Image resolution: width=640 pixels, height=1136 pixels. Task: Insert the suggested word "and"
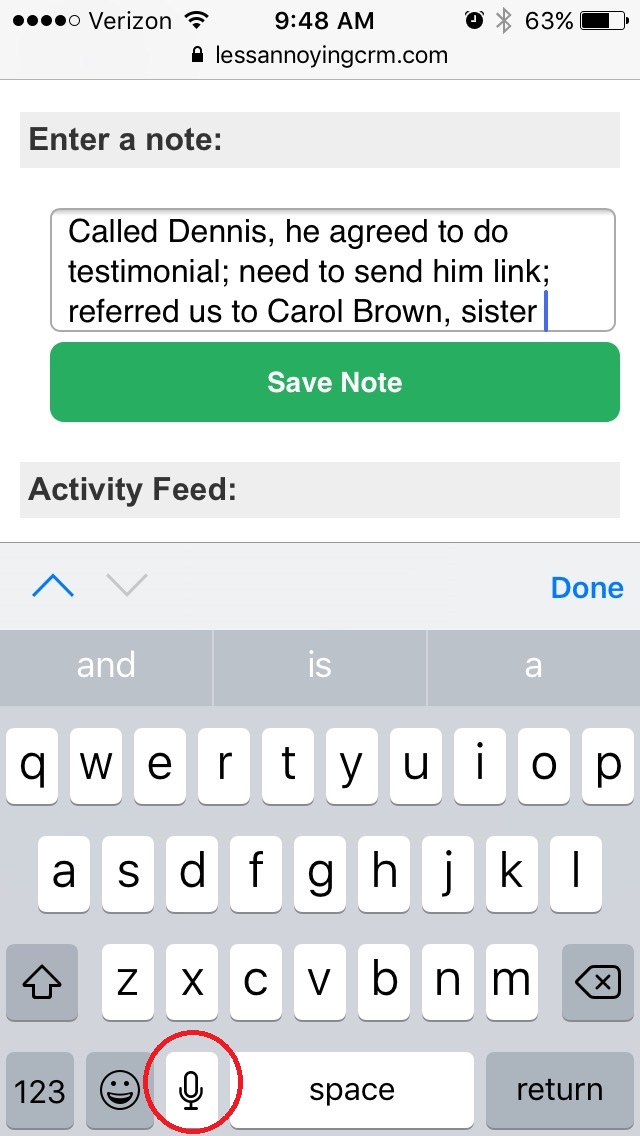point(106,665)
